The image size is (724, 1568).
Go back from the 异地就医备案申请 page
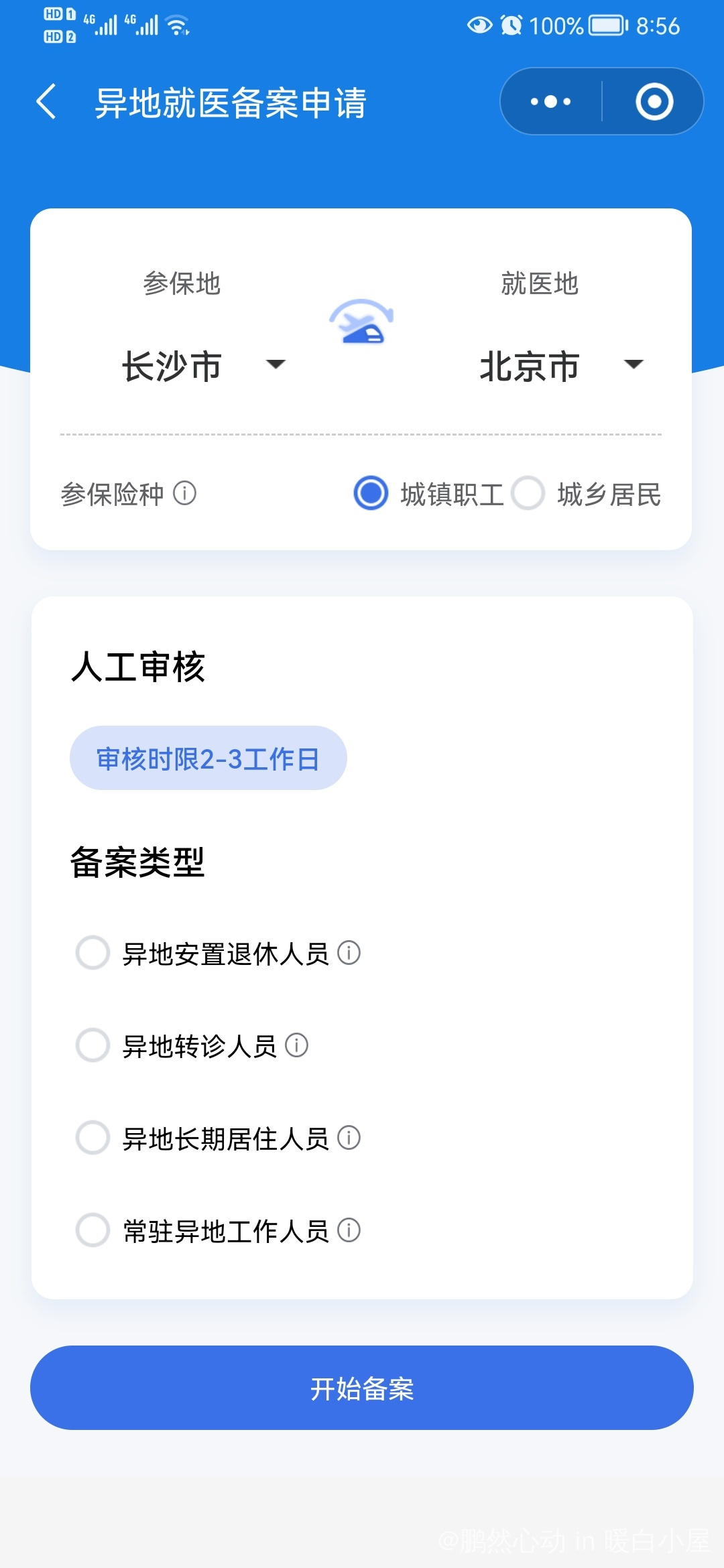[46, 102]
